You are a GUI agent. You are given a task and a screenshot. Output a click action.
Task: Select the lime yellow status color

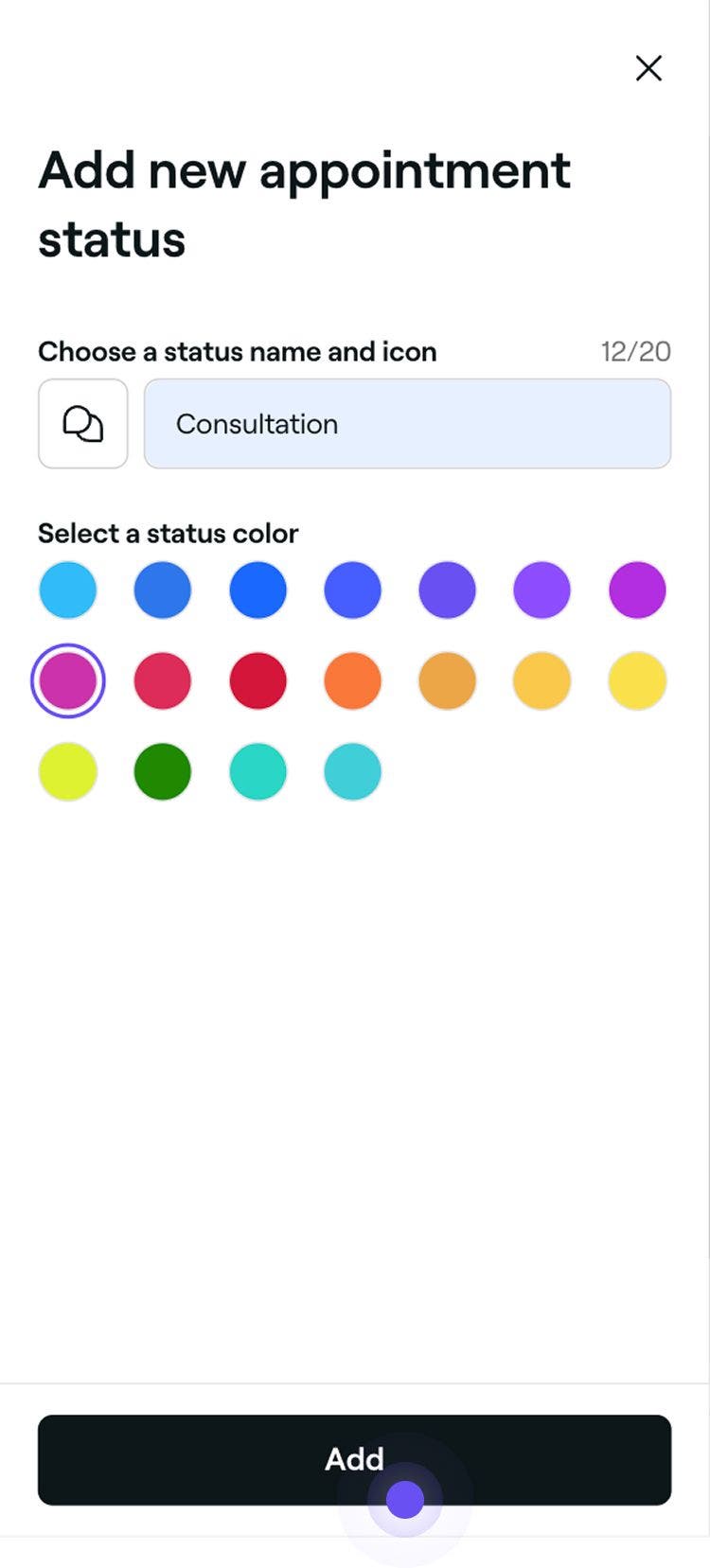click(x=67, y=771)
